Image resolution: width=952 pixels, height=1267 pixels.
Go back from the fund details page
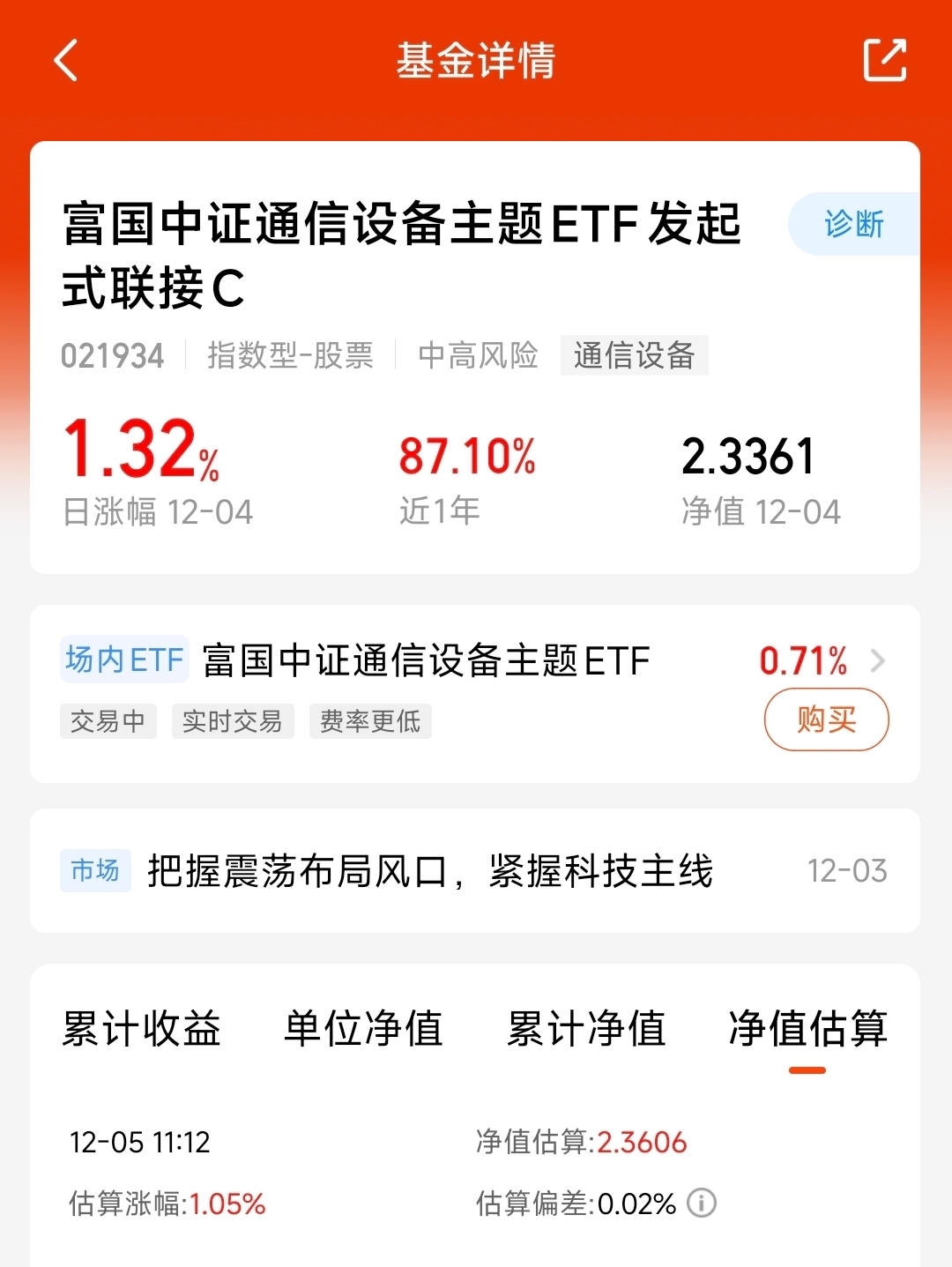pyautogui.click(x=66, y=61)
